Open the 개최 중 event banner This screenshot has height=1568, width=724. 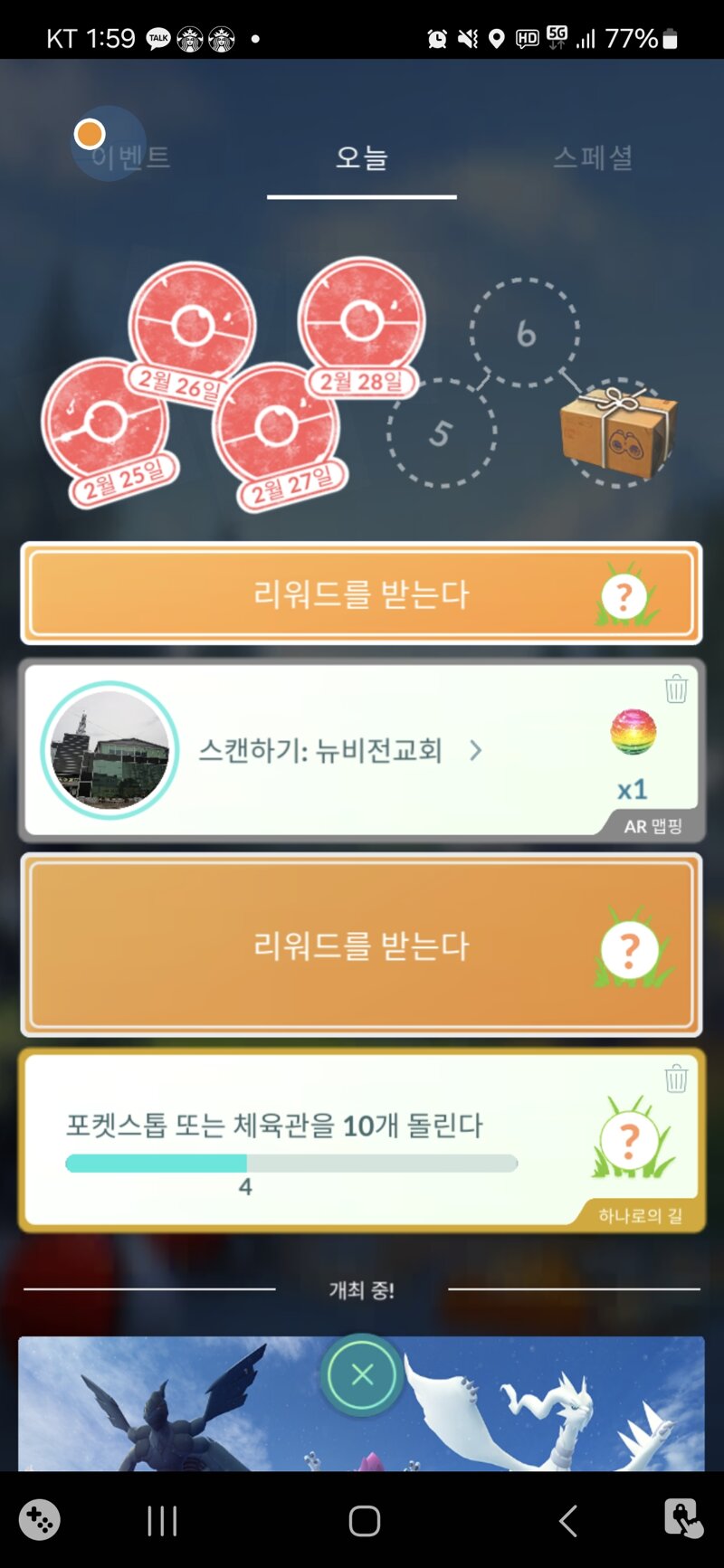pos(543,1411)
